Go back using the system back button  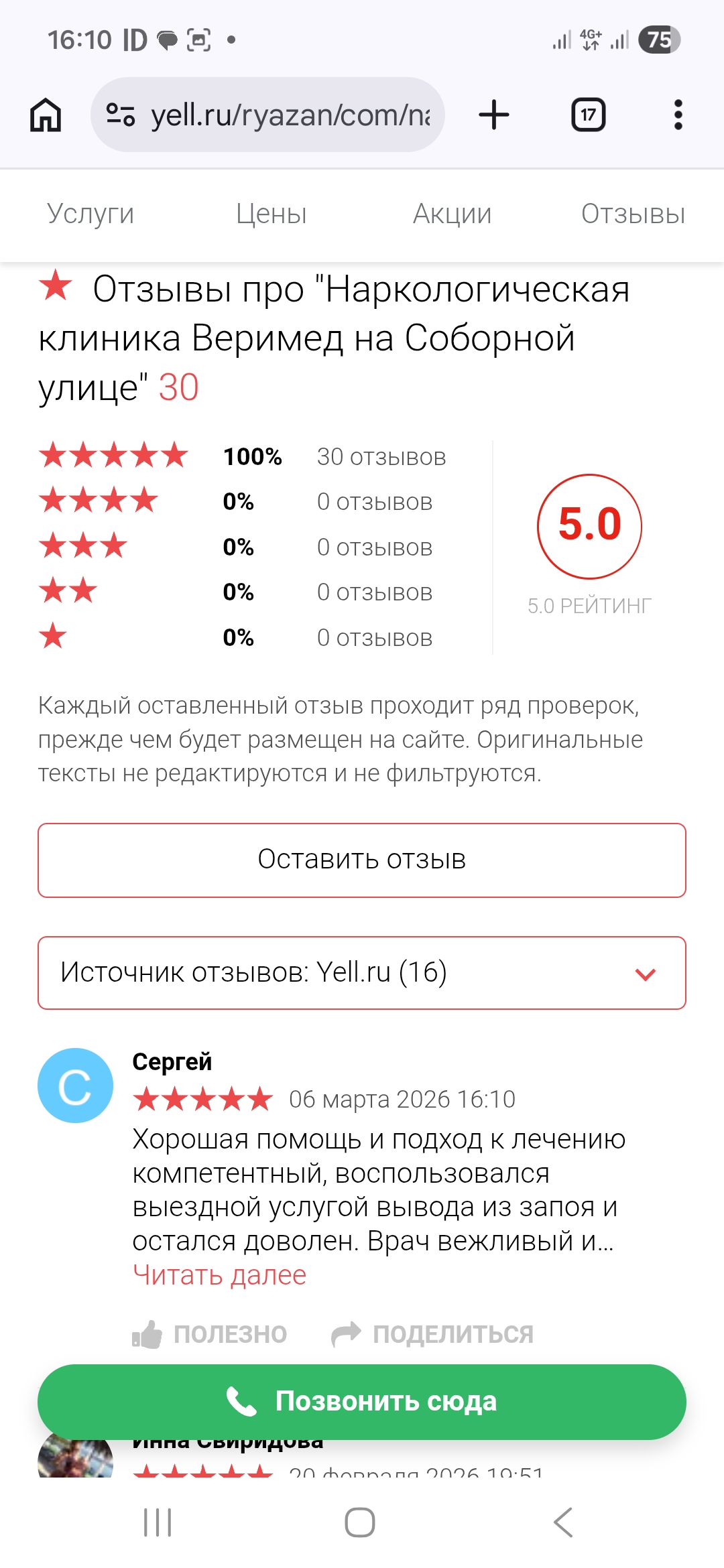coord(563,1522)
